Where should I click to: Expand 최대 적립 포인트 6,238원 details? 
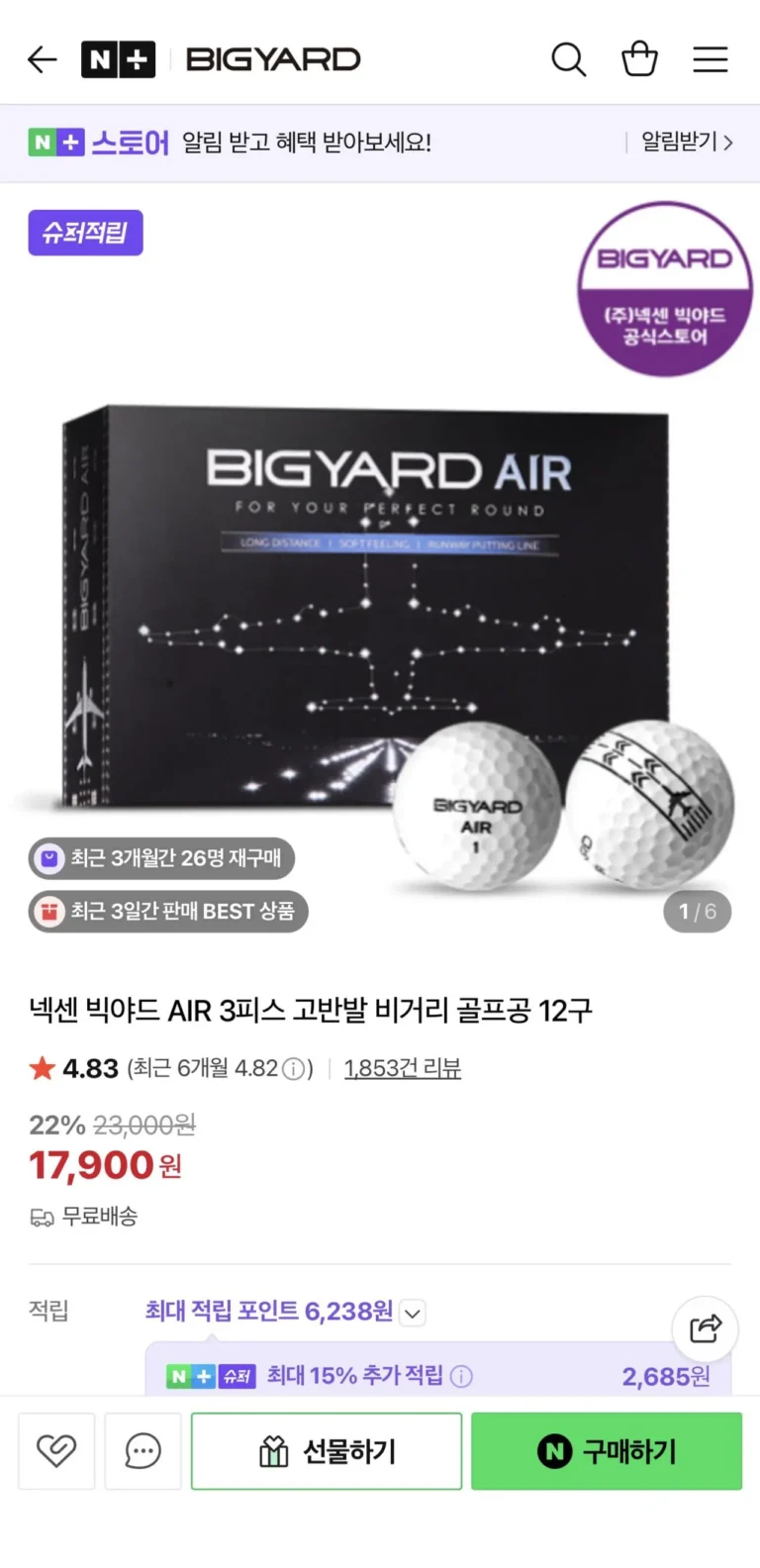click(x=413, y=1314)
